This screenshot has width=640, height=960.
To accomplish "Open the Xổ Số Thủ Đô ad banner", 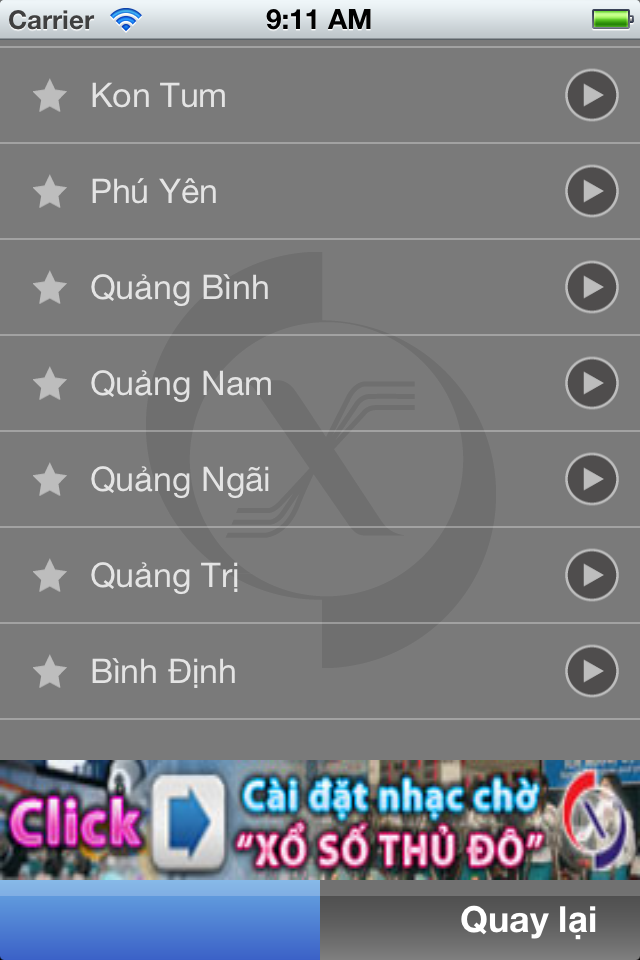I will [320, 820].
